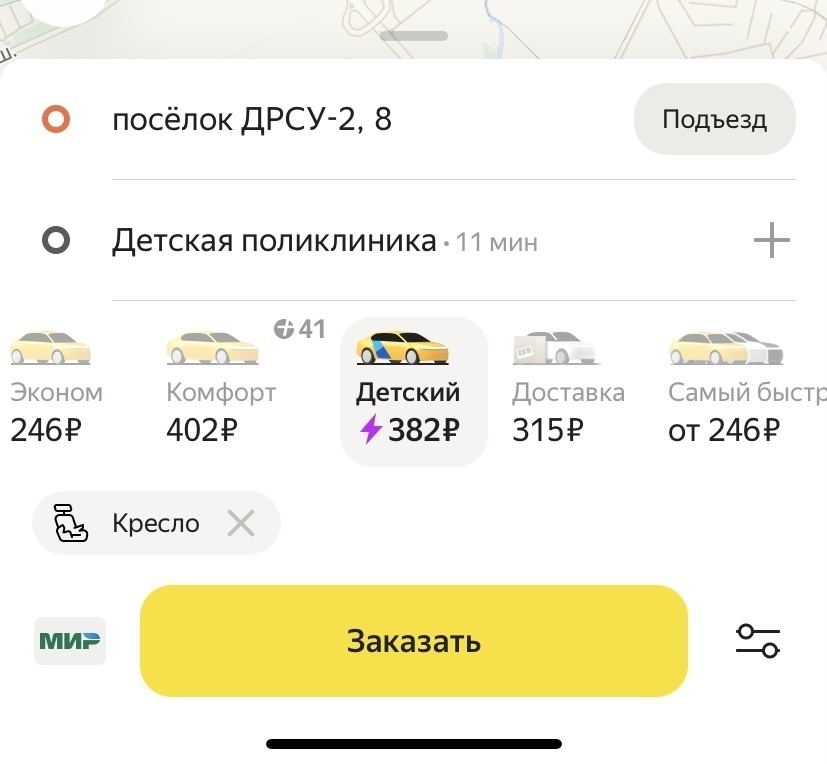This screenshot has height=764, width=827.
Task: Change destination Детская поликлиника
Action: pyautogui.click(x=275, y=241)
